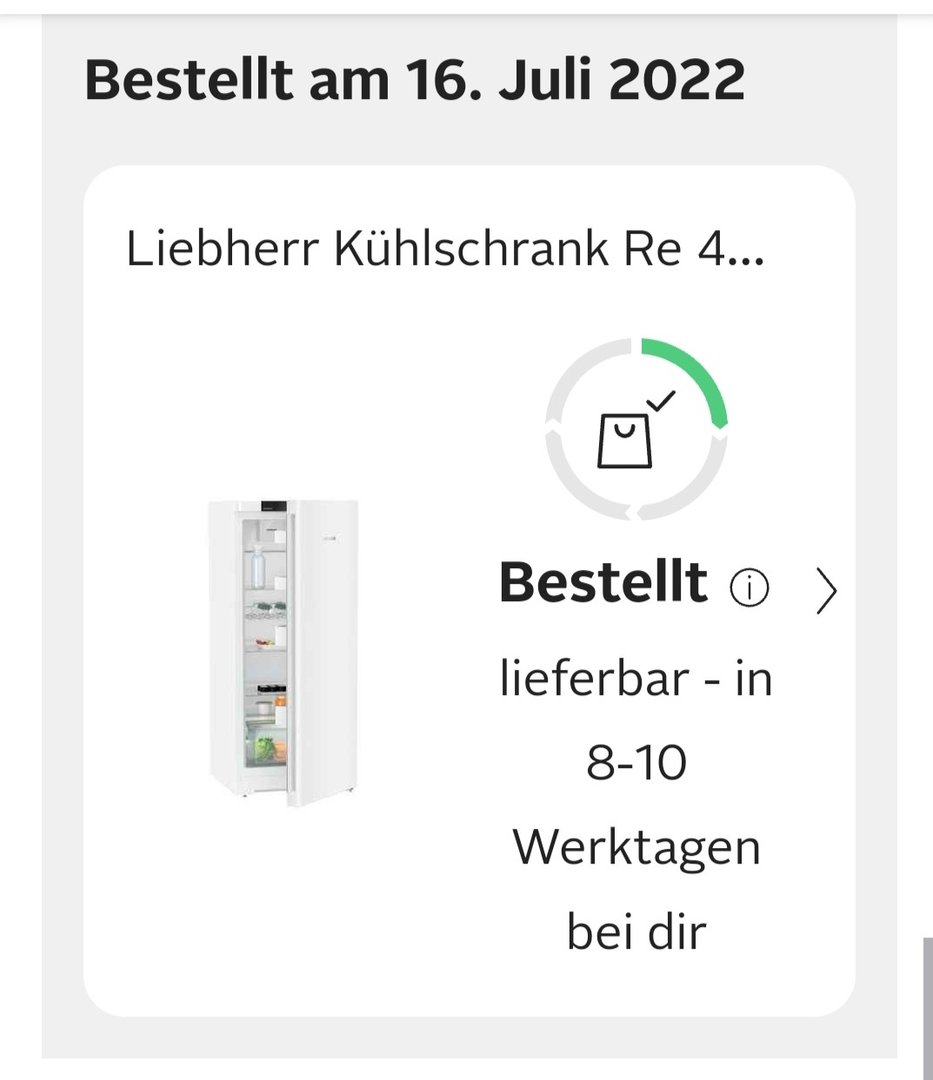
Task: Open the info icon next to Bestellt
Action: click(x=749, y=589)
